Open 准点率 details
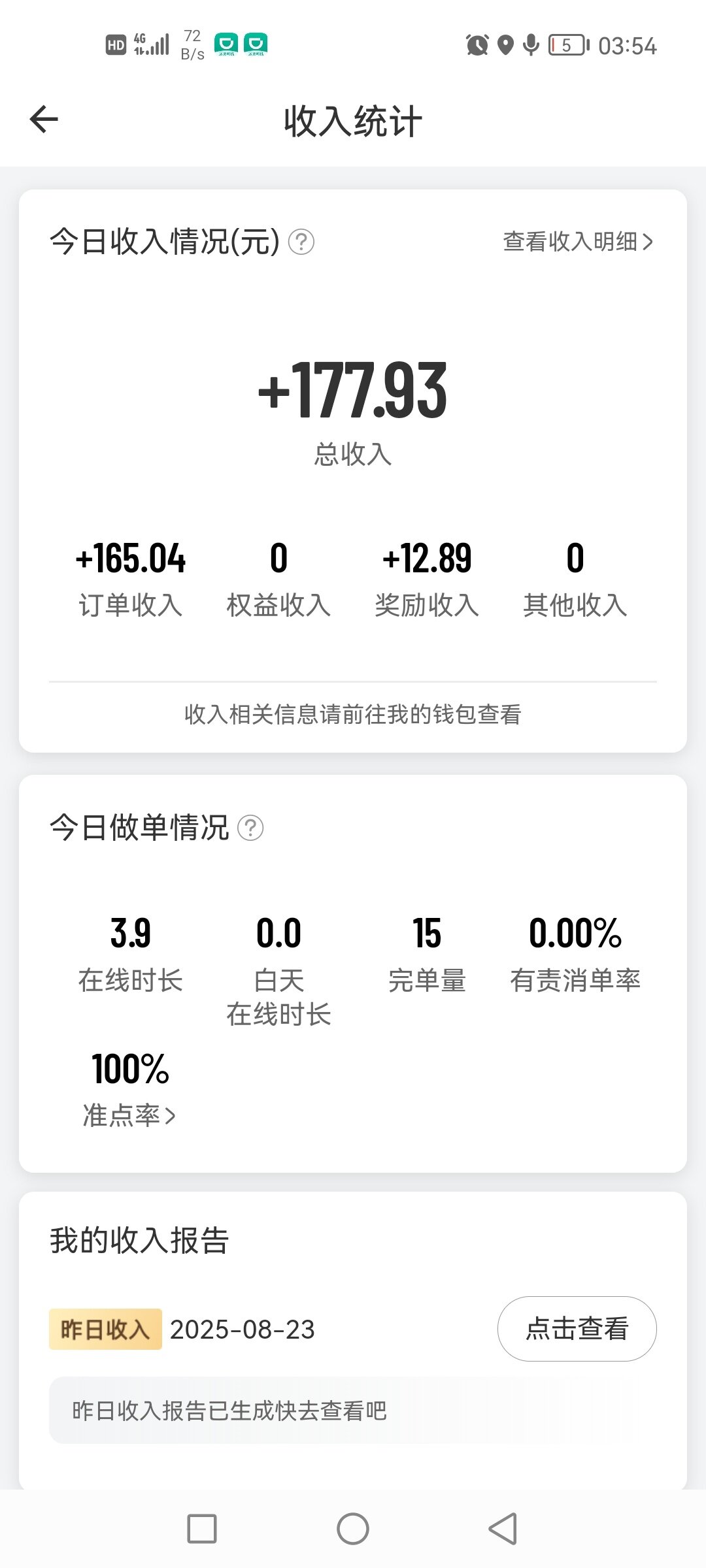Viewport: 706px width, 1568px height. [x=129, y=1115]
